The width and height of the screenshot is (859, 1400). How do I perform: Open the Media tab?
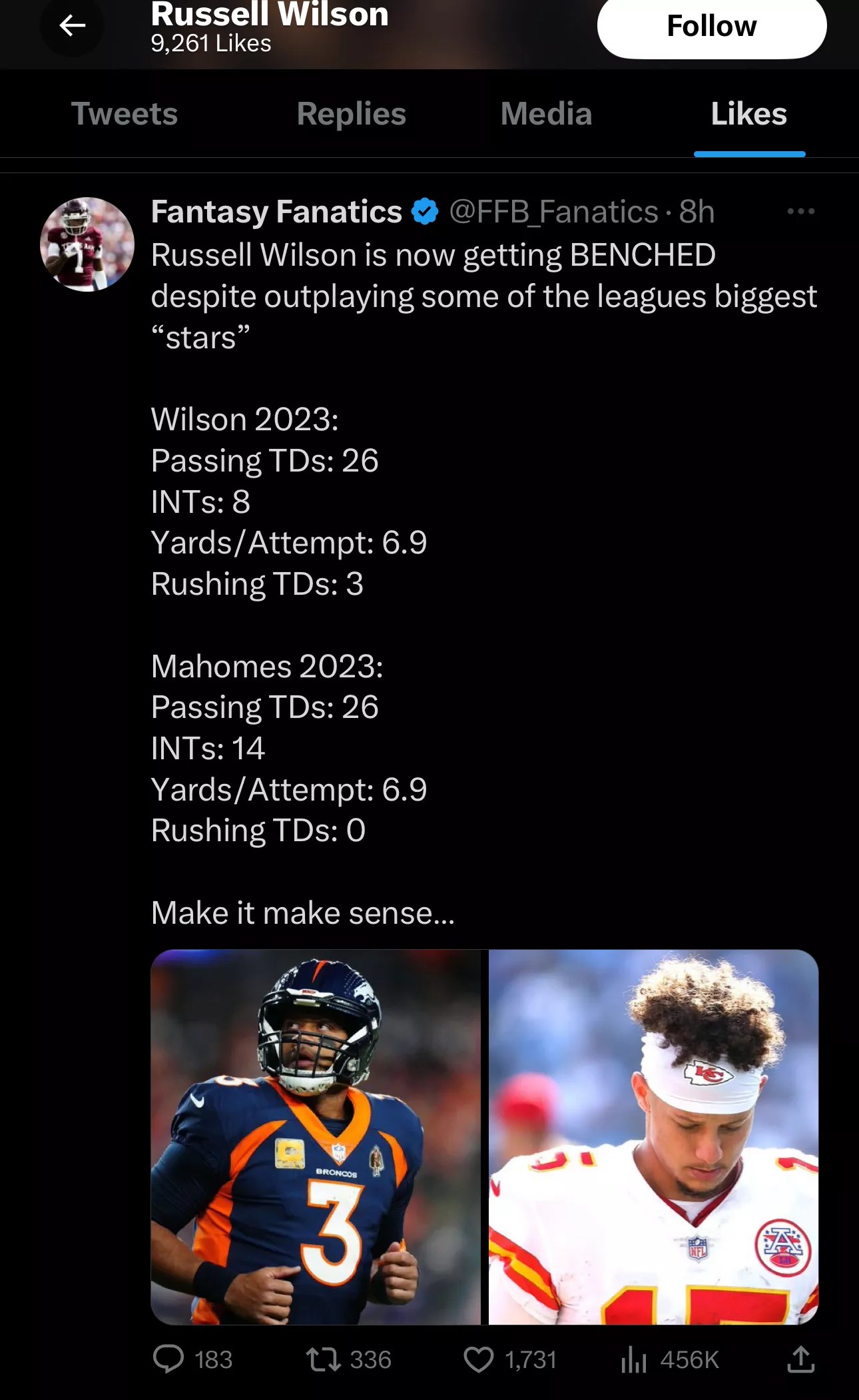546,114
